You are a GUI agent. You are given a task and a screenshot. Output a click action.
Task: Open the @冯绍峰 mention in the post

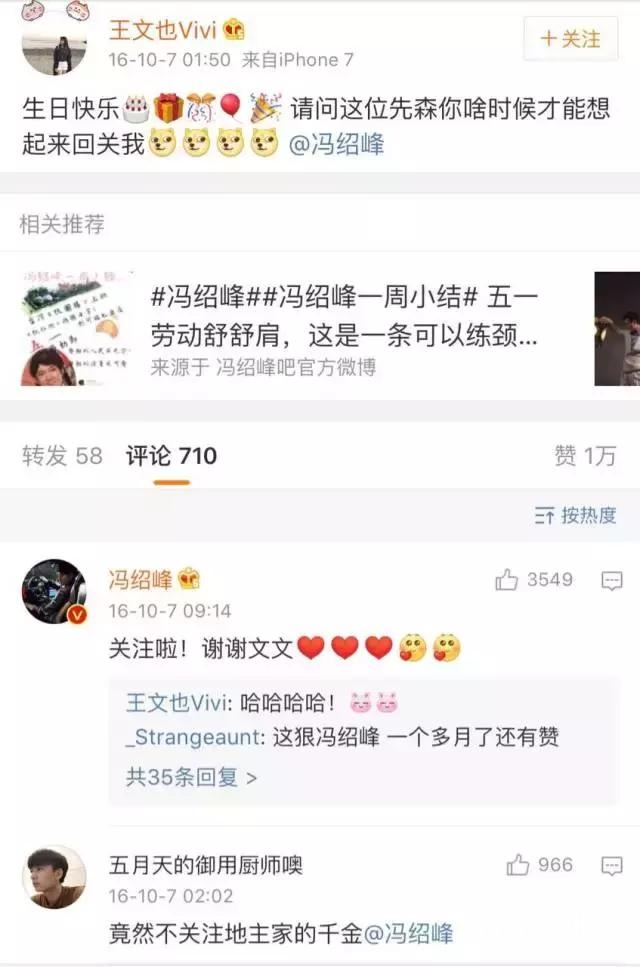coord(336,146)
